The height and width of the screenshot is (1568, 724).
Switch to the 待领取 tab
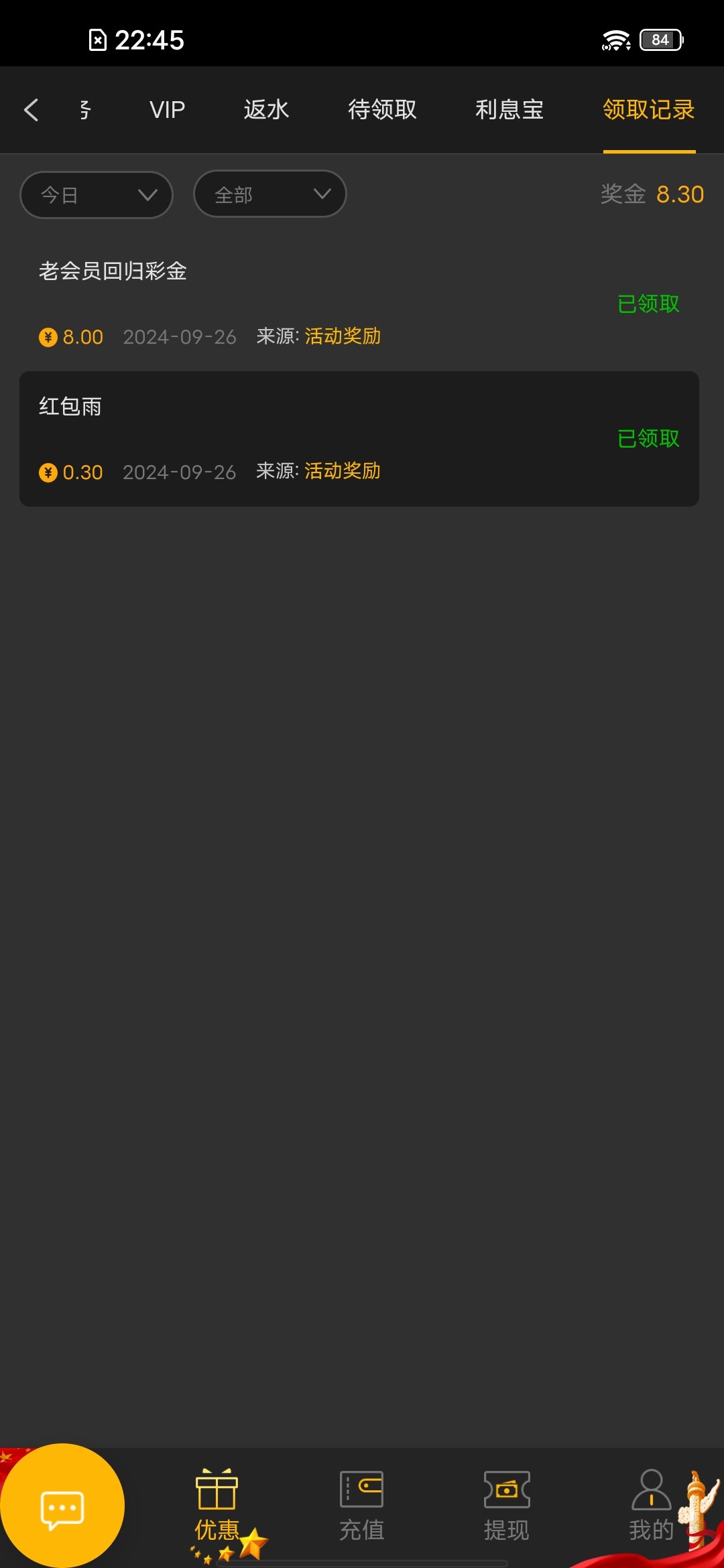tap(382, 110)
